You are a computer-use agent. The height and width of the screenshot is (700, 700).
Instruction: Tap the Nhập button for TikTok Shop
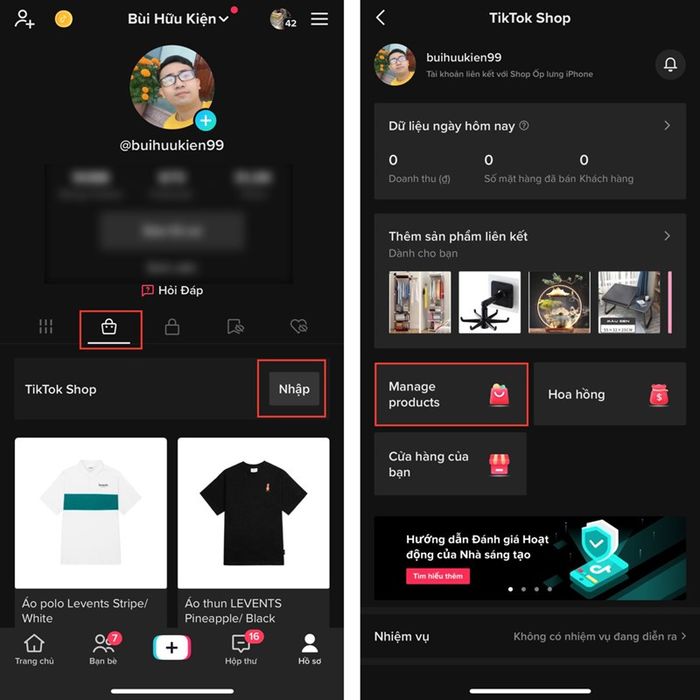coord(294,389)
